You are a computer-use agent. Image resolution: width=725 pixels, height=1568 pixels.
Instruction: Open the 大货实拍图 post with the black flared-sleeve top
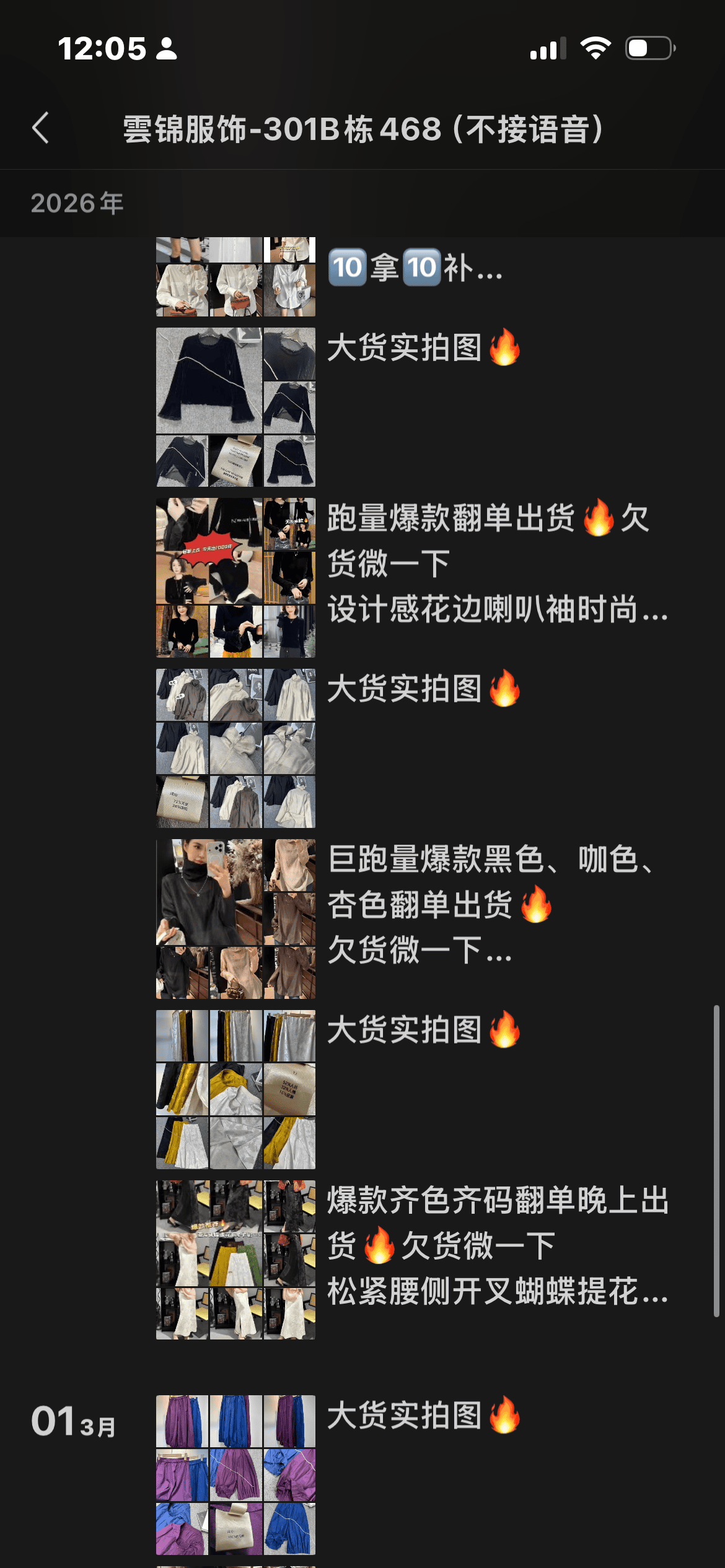tap(421, 348)
